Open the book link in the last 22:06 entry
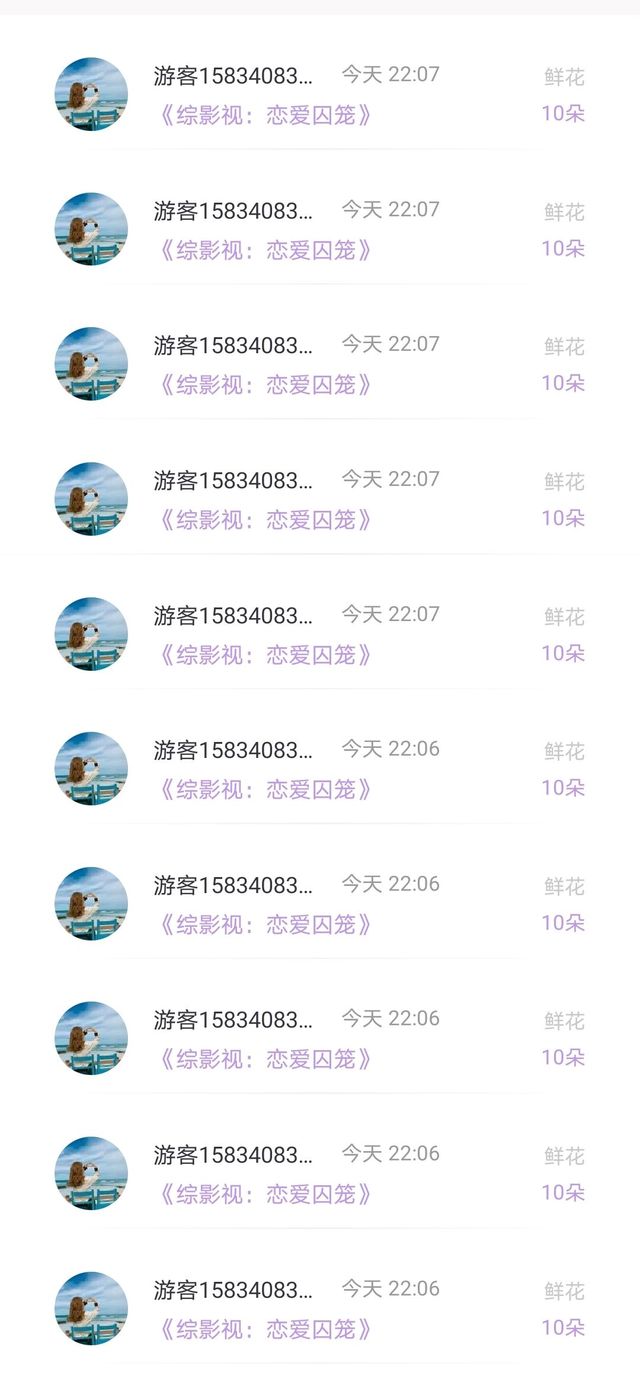The height and width of the screenshot is (1382, 640). coord(266,1329)
